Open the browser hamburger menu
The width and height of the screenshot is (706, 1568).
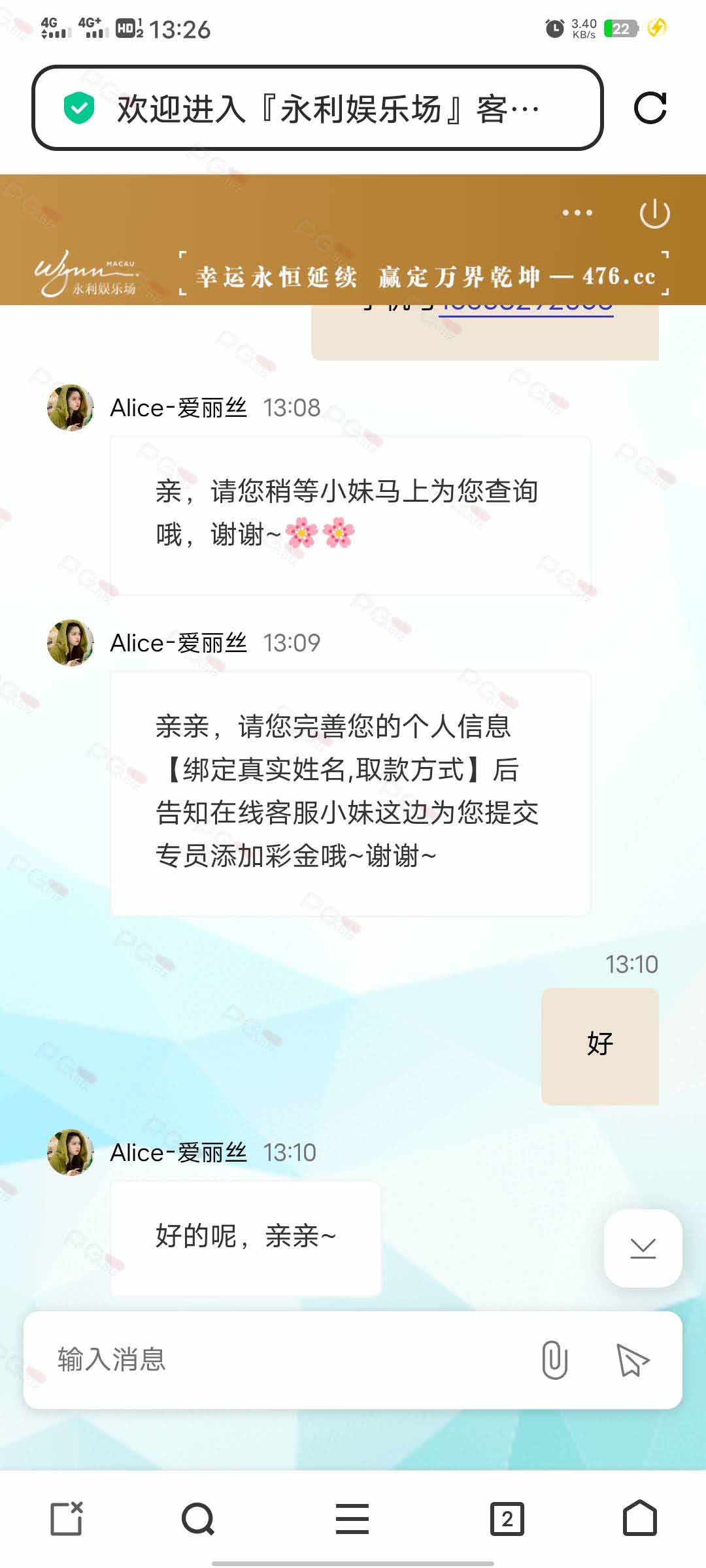click(x=352, y=1518)
